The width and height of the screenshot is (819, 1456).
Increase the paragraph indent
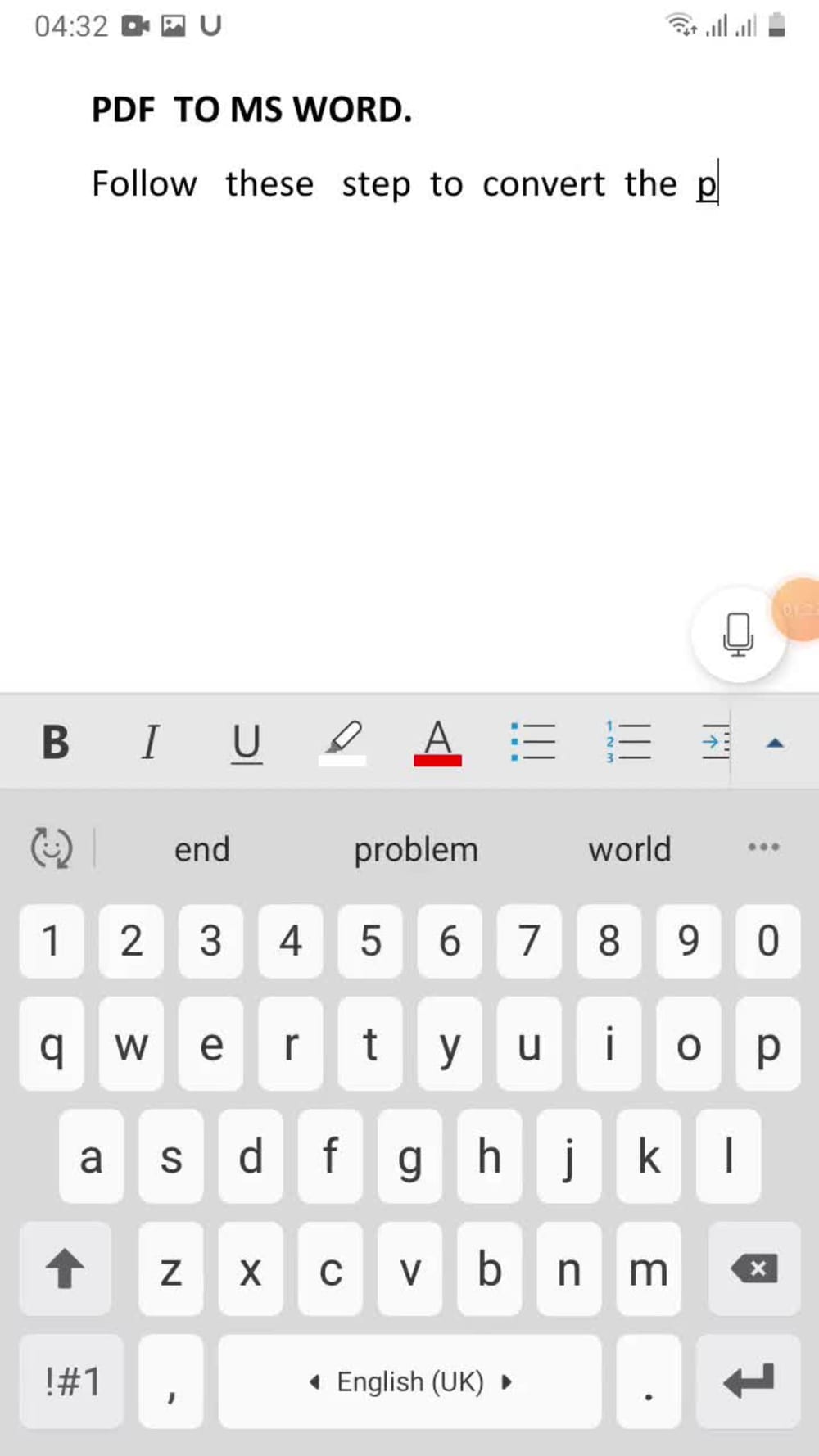point(715,743)
